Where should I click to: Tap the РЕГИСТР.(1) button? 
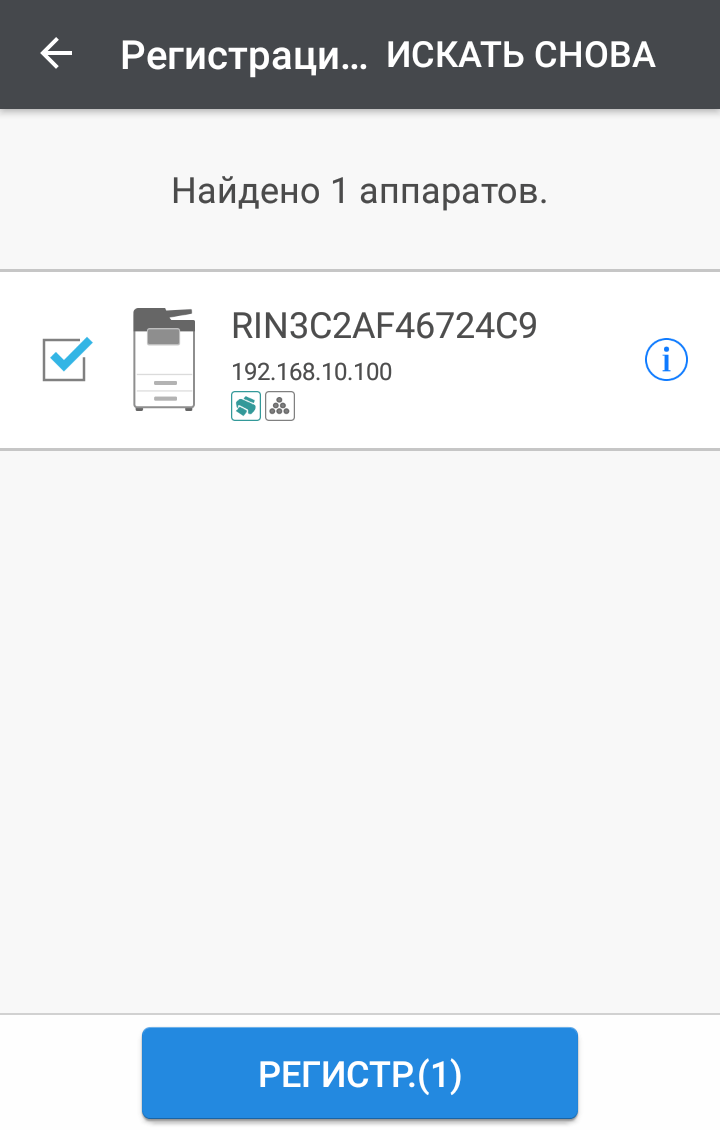coord(360,1074)
